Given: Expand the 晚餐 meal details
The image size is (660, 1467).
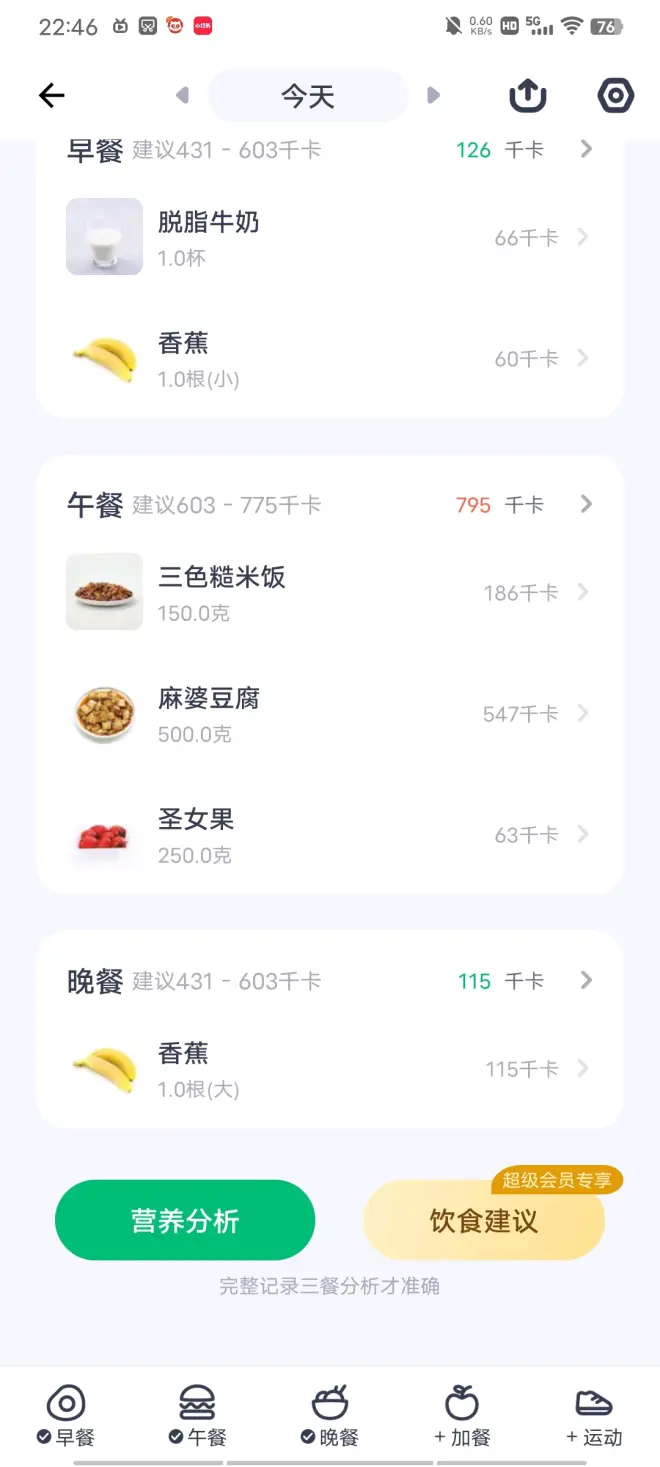Looking at the screenshot, I should pos(586,980).
